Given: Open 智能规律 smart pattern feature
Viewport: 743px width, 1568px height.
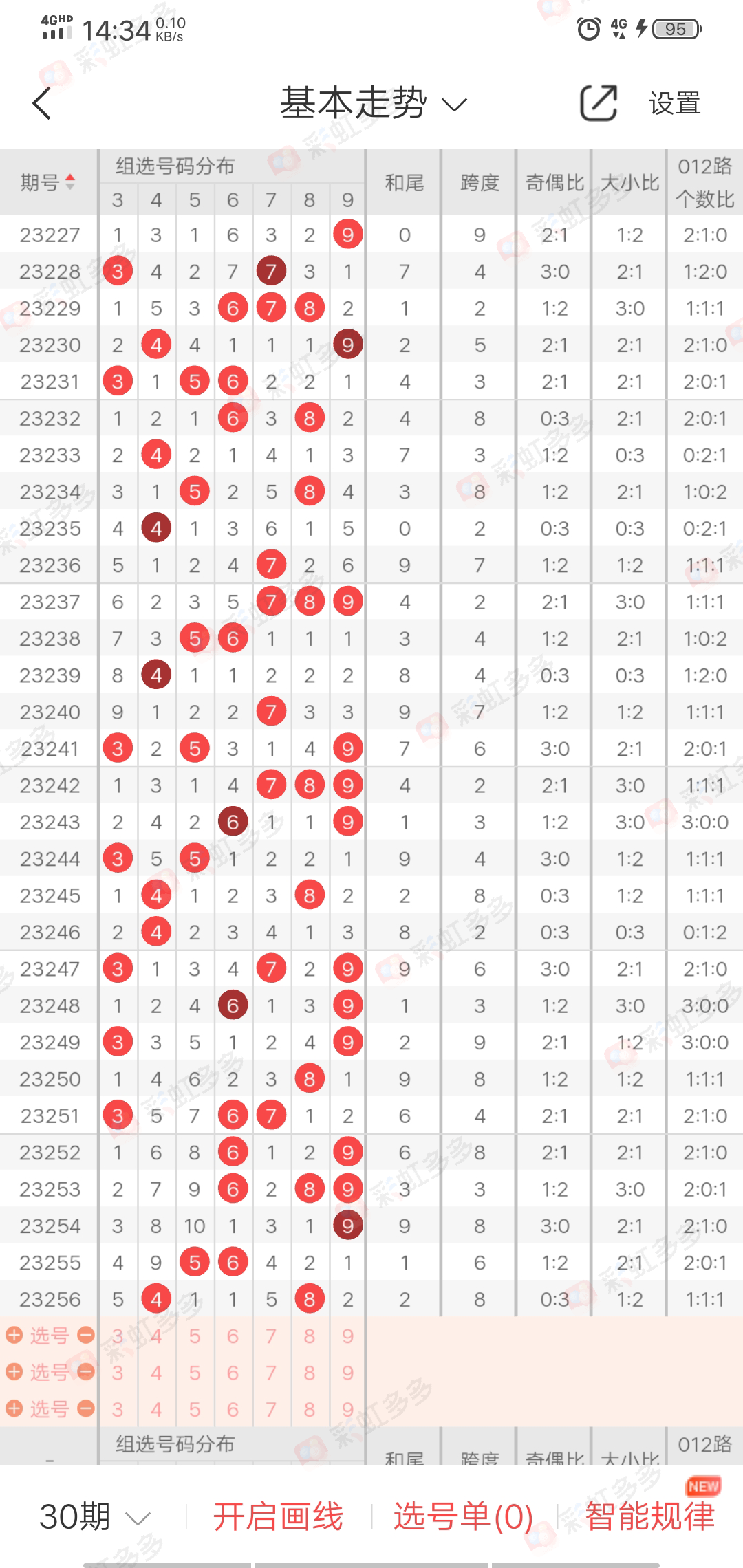Looking at the screenshot, I should [x=649, y=1516].
